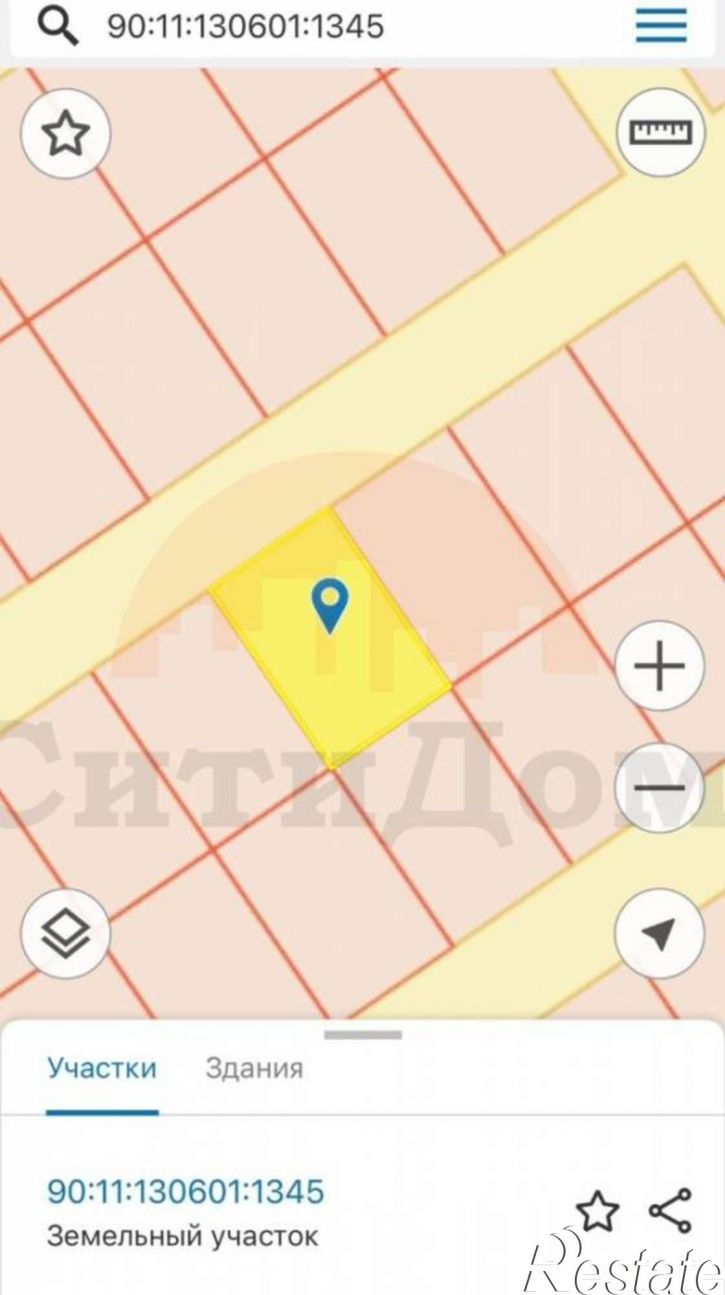Zoom in the map with plus button

(x=659, y=667)
